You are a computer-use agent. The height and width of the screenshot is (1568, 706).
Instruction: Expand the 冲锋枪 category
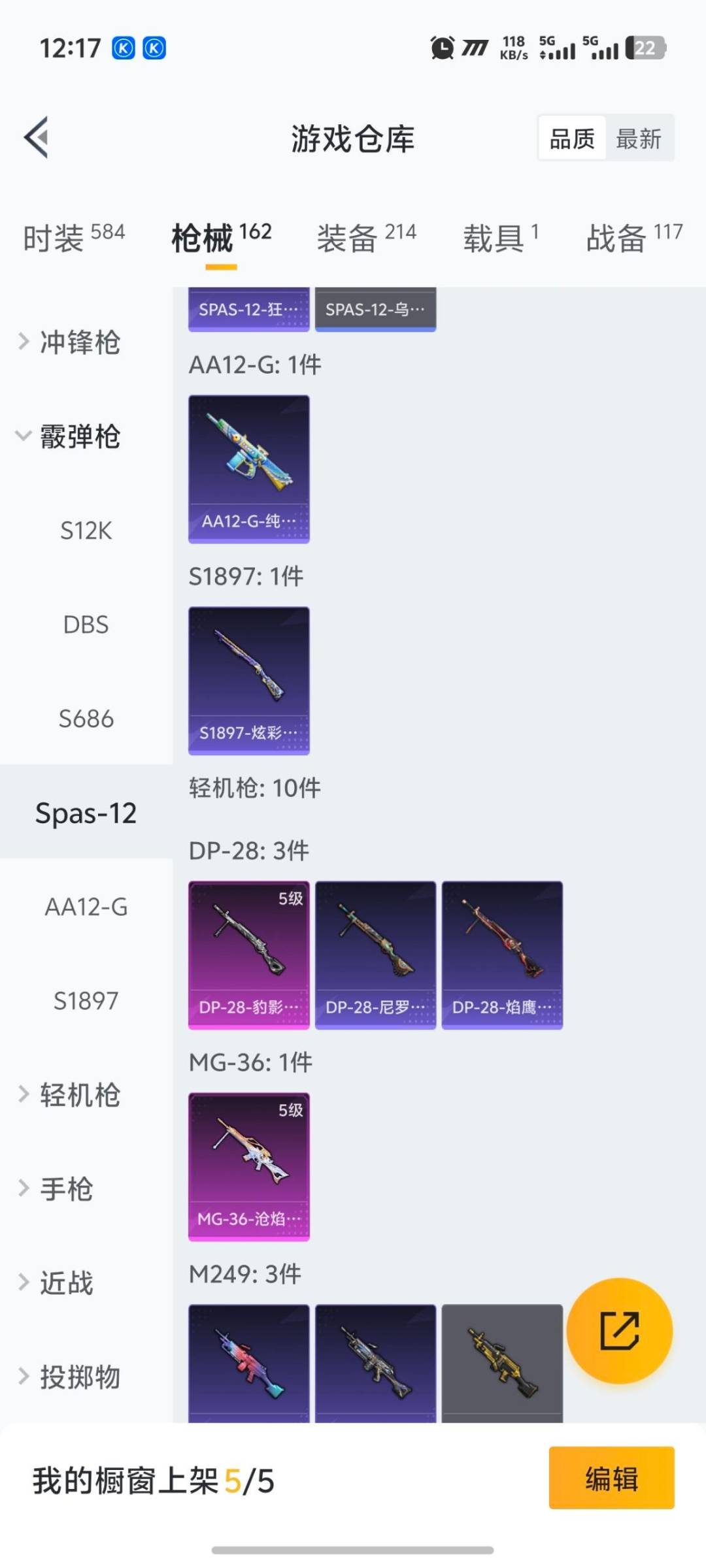[78, 342]
